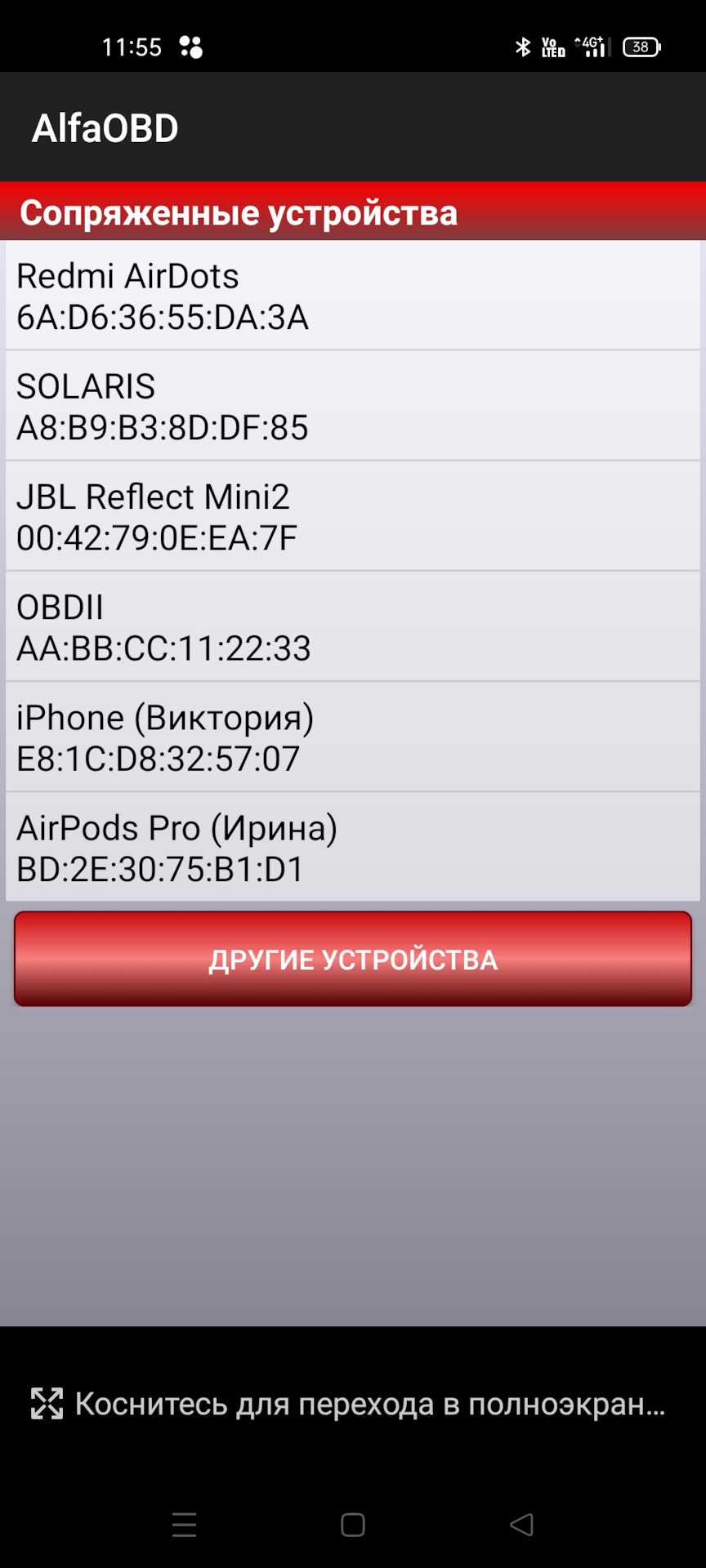Choose the SOLARIS device
Screen dimensions: 706x1568
[351, 406]
